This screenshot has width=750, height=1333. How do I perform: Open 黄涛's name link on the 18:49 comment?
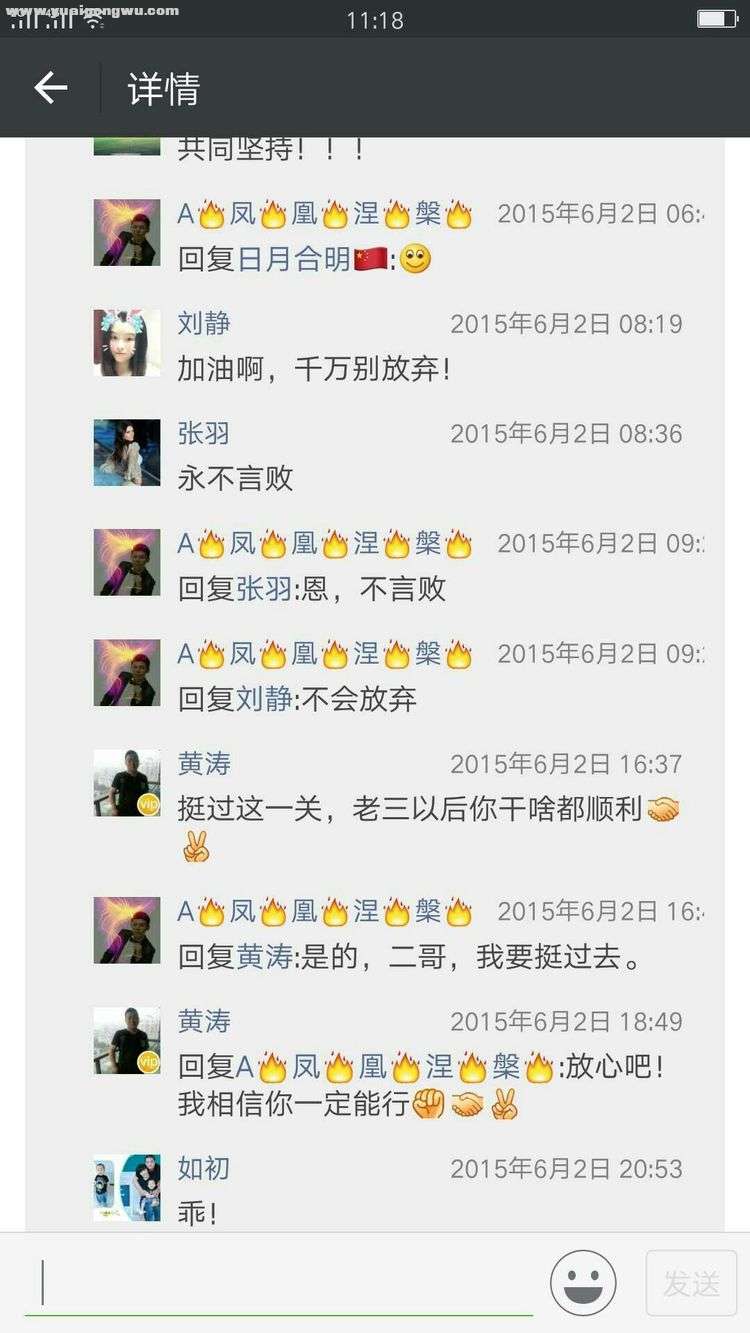[204, 1021]
